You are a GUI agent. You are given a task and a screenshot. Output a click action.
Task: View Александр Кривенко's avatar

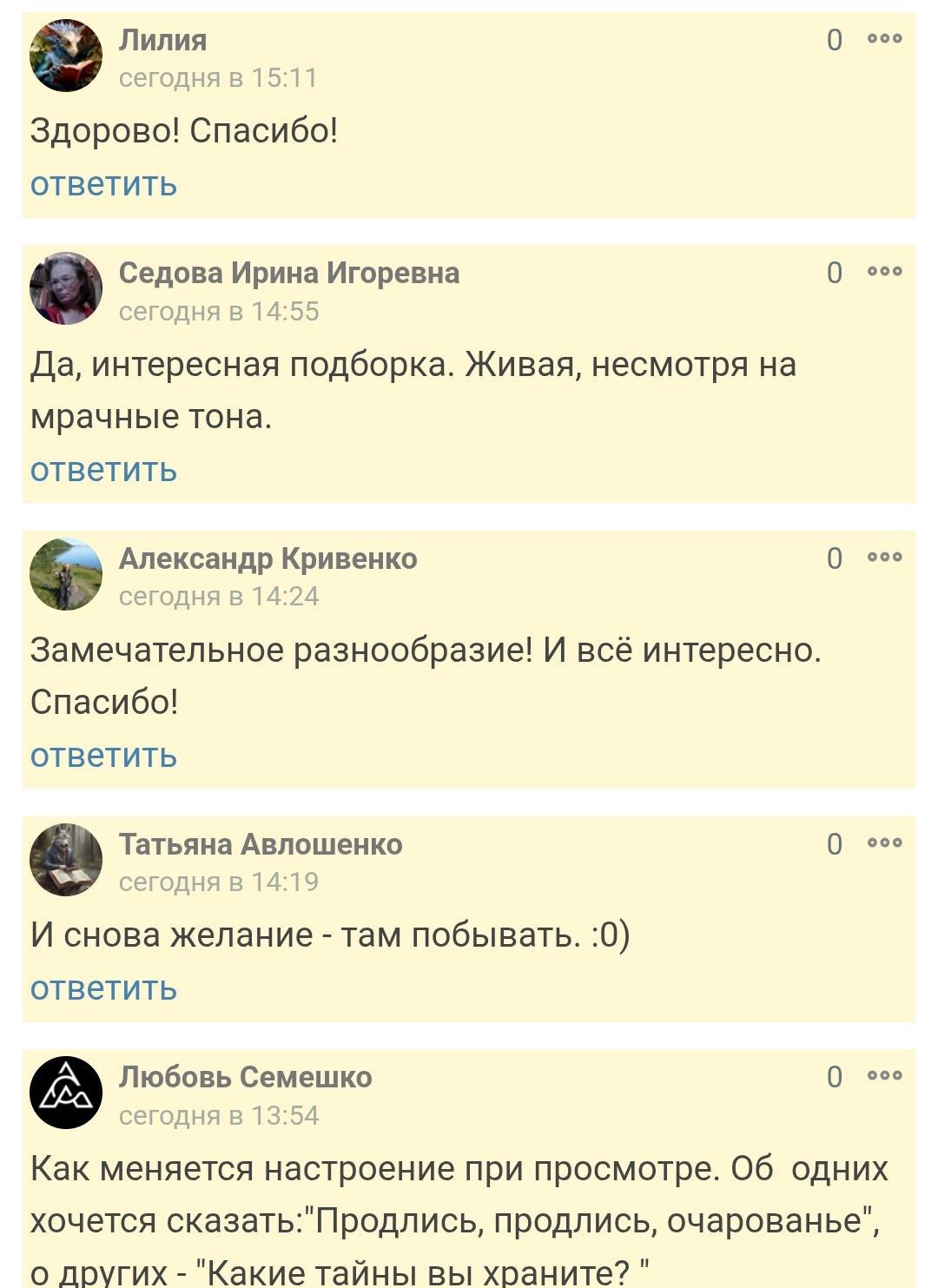[x=66, y=574]
